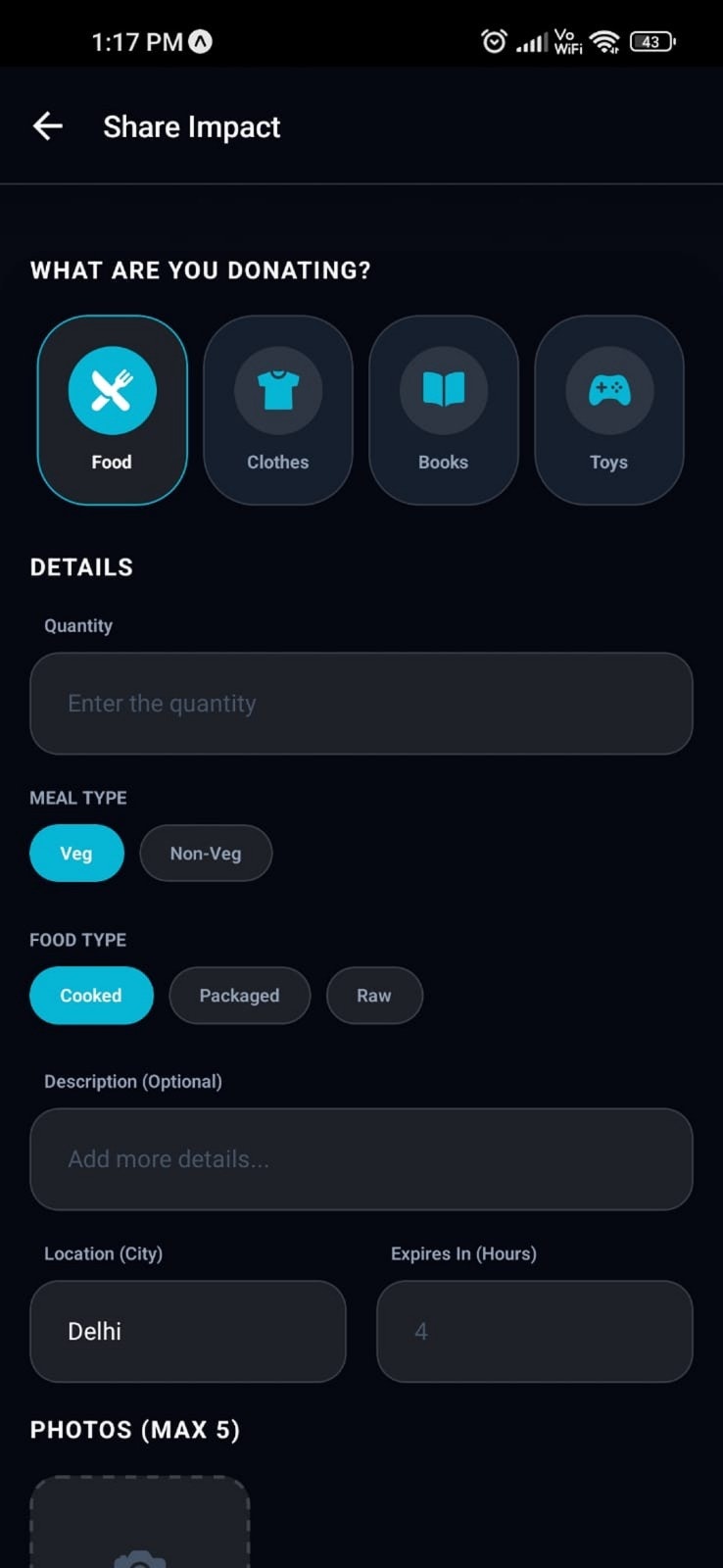Select the Clothes t-shirt icon
Viewport: 723px width, 1568px height.
point(277,389)
